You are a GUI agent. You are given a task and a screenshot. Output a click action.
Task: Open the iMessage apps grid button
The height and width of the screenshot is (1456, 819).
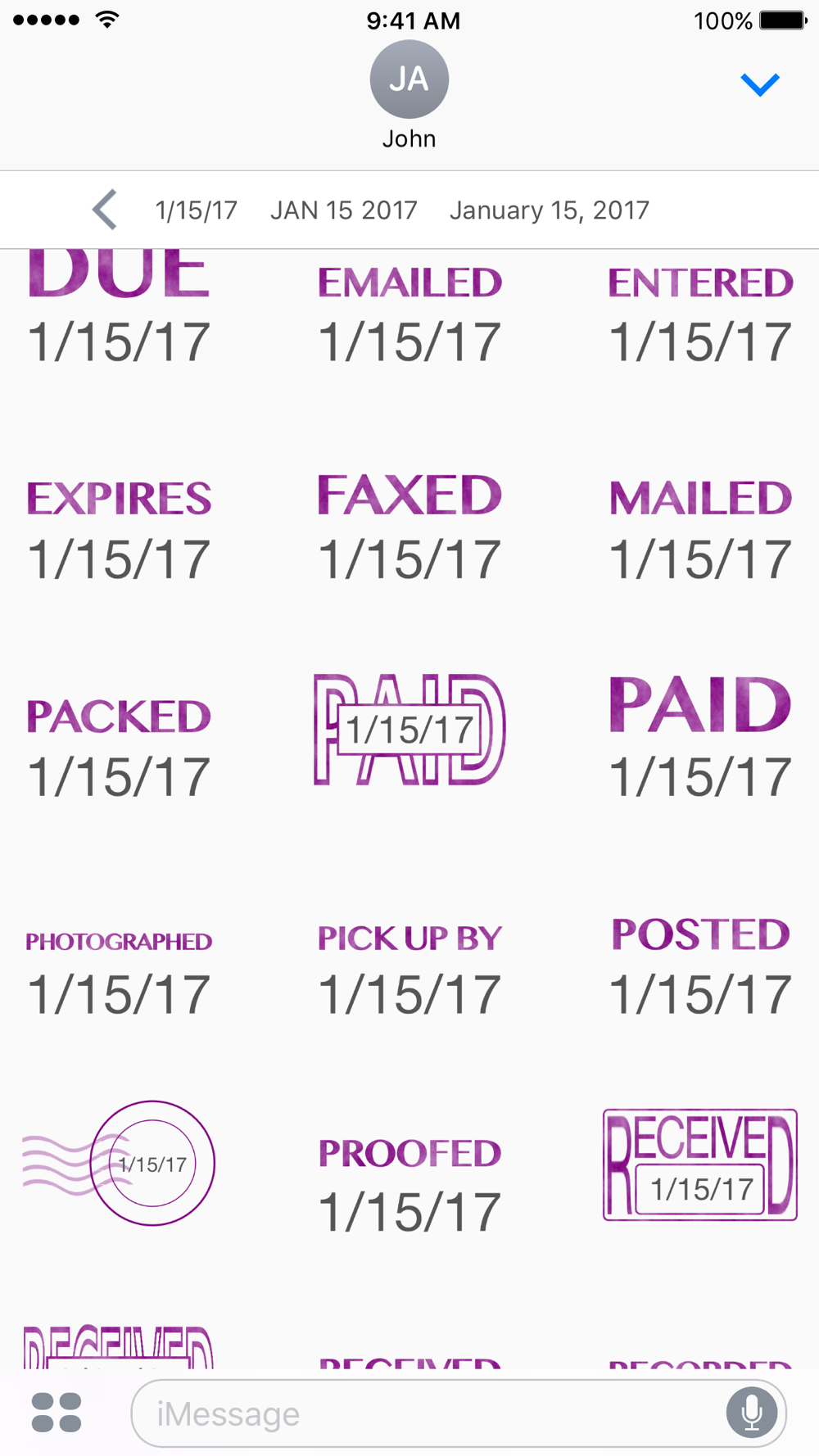click(57, 1413)
